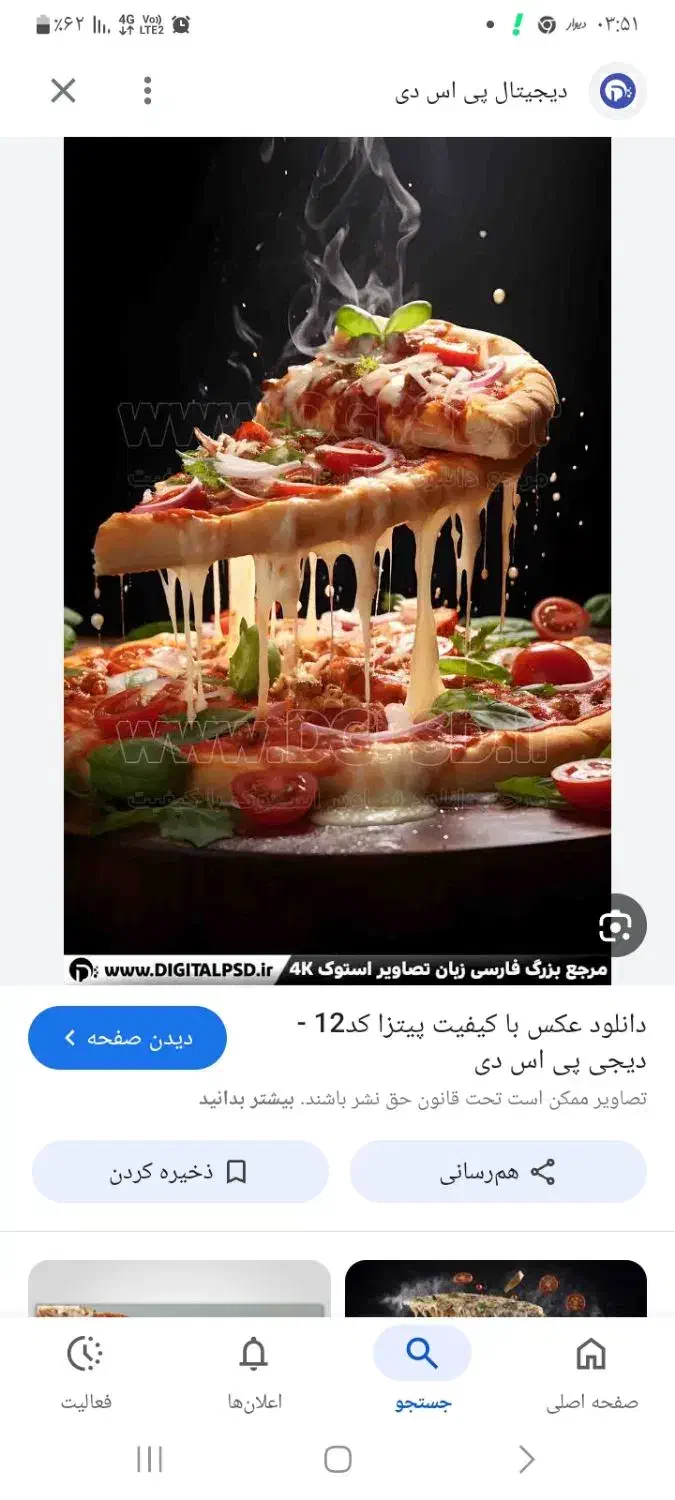675x1500 pixels.
Task: Open the main pizza photo
Action: coord(337,545)
